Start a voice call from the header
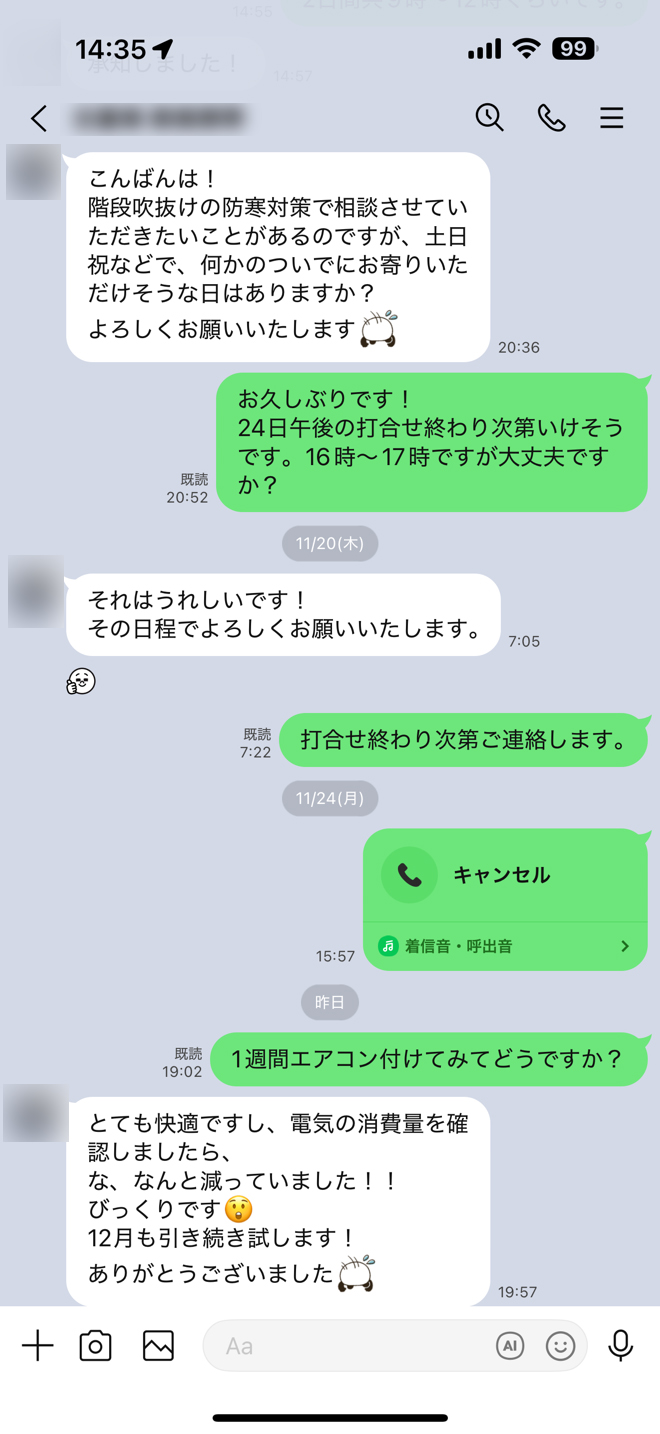This screenshot has width=660, height=1434. click(551, 118)
